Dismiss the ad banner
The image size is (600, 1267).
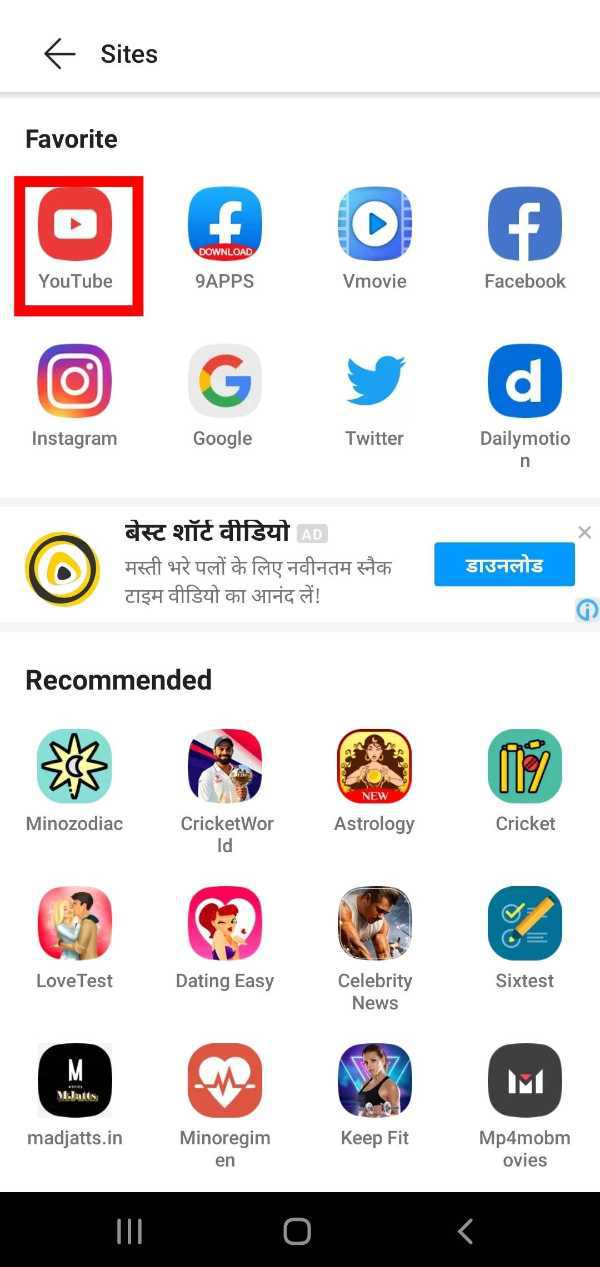click(585, 533)
